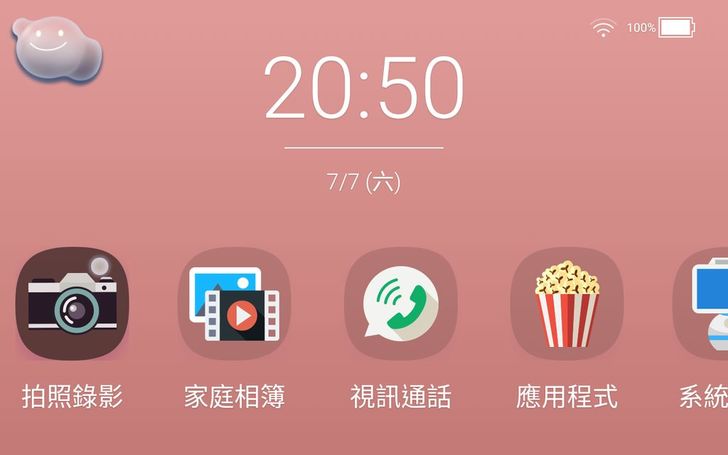The width and height of the screenshot is (728, 455).
Task: Open the 應用程式 applications list
Action: coord(566,304)
